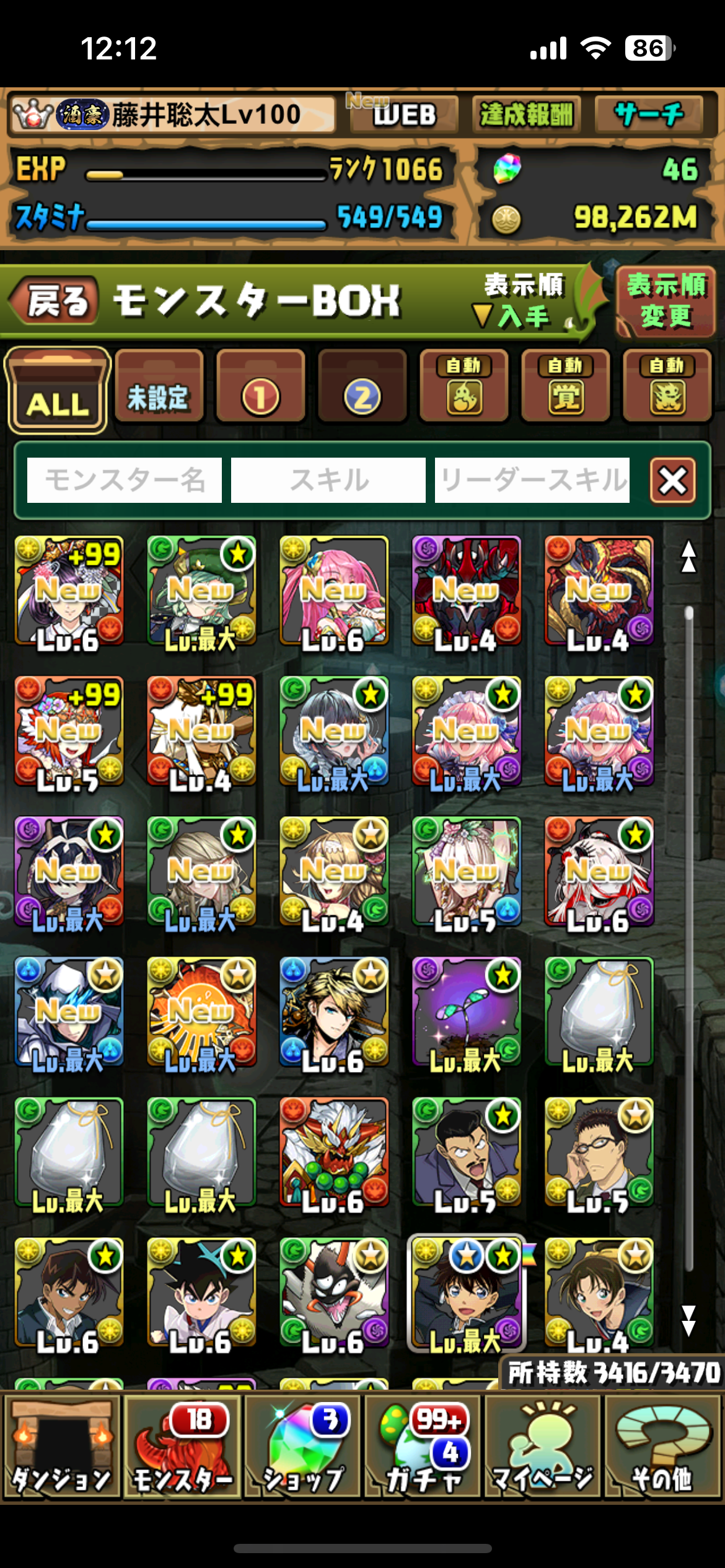Tap the スキル search field
The height and width of the screenshot is (1568, 725).
[x=328, y=480]
